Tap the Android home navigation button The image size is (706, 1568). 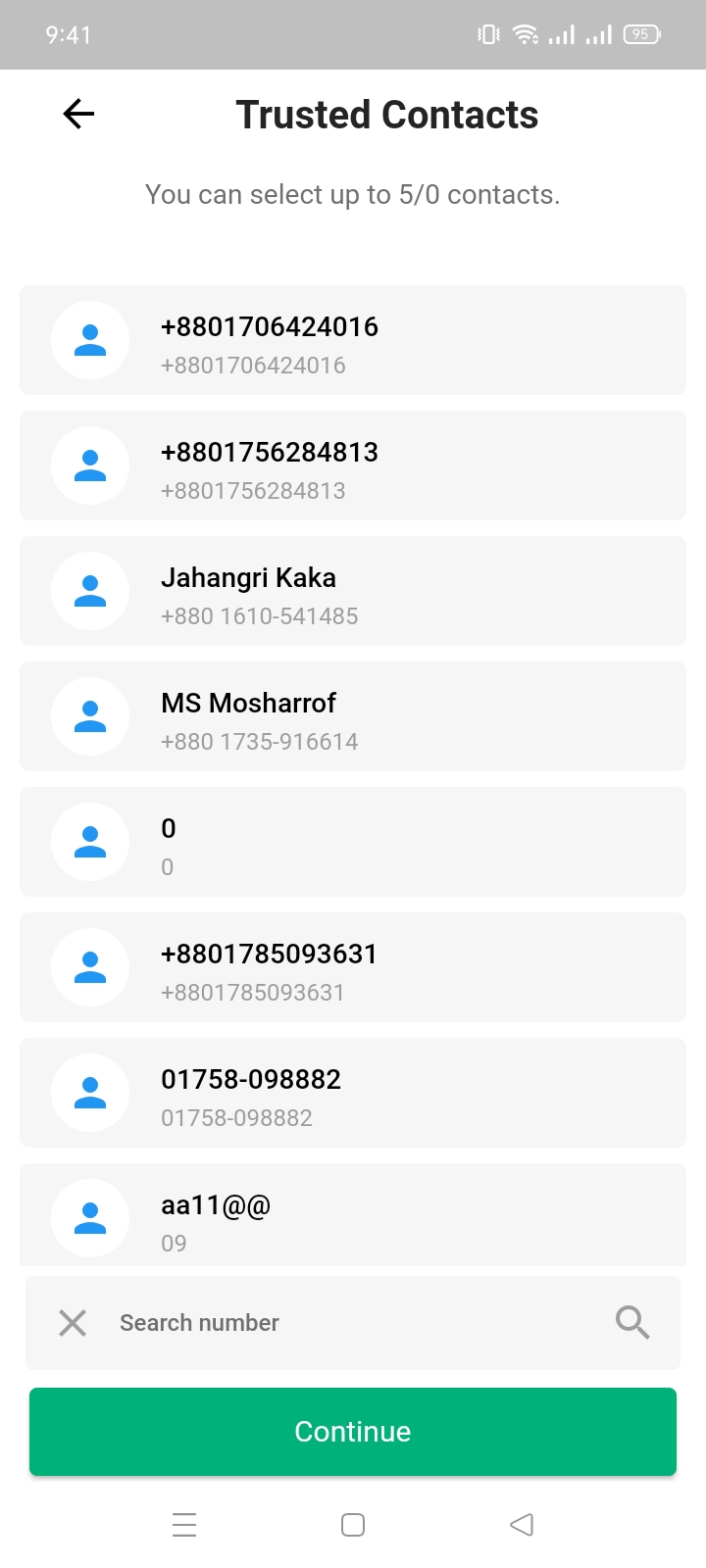(x=353, y=1525)
